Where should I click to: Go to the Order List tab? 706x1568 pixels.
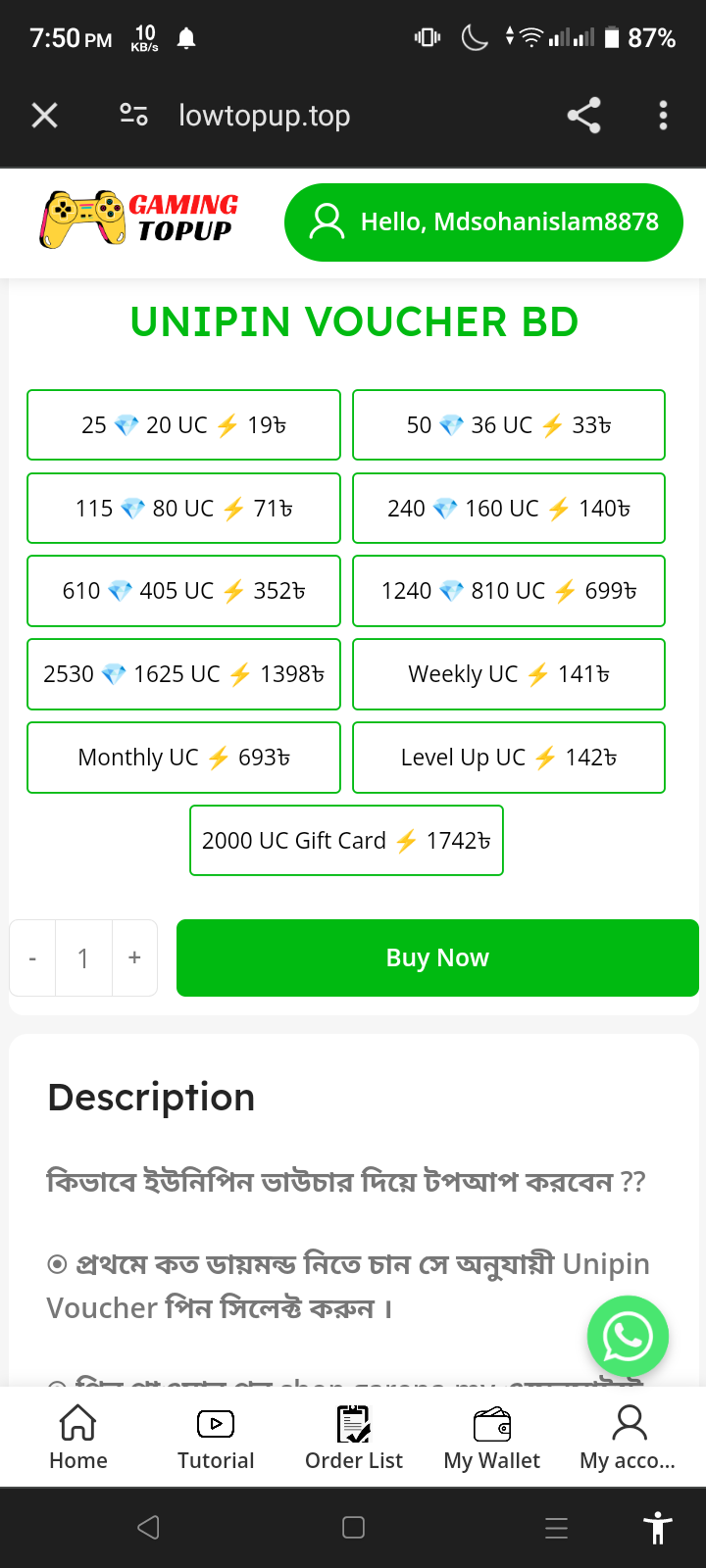pyautogui.click(x=354, y=1438)
